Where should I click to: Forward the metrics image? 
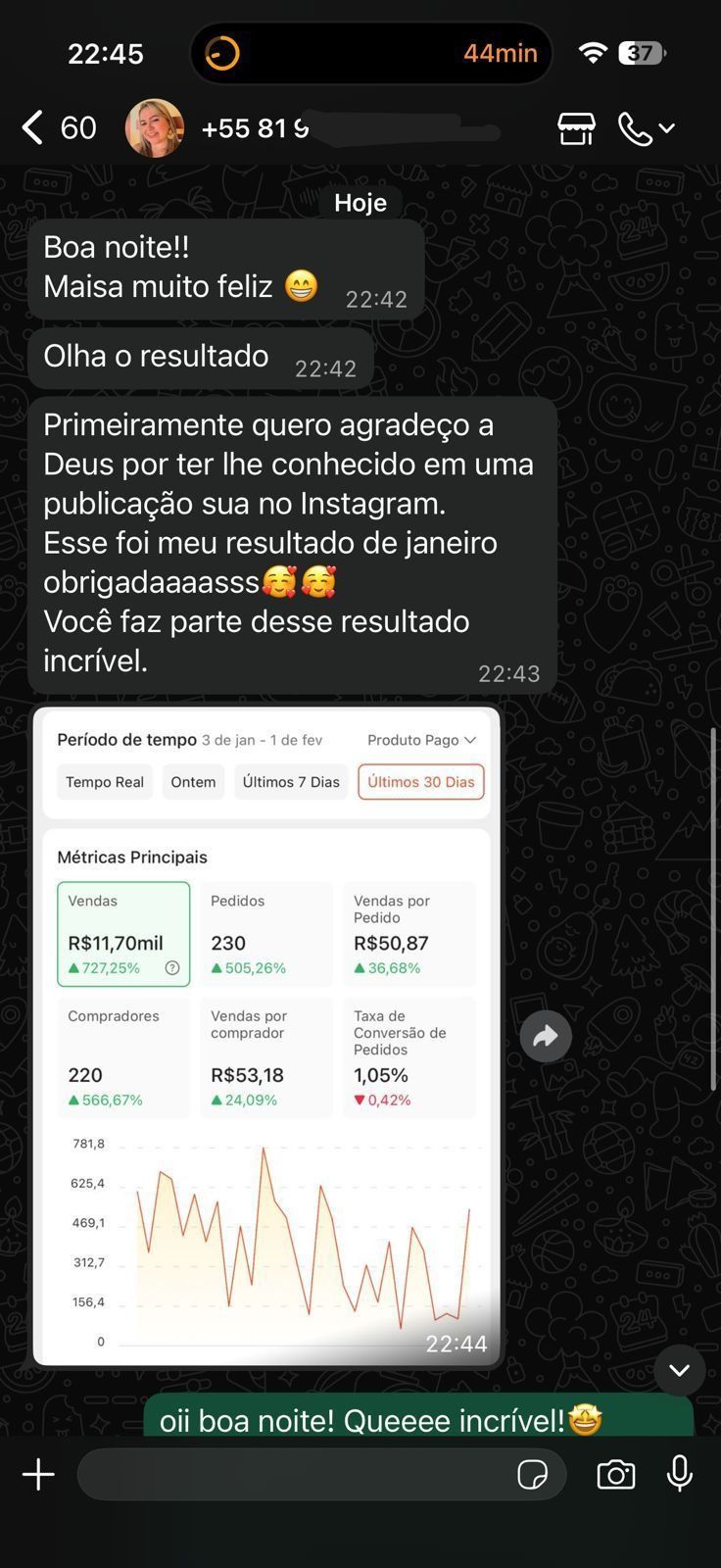[546, 1036]
